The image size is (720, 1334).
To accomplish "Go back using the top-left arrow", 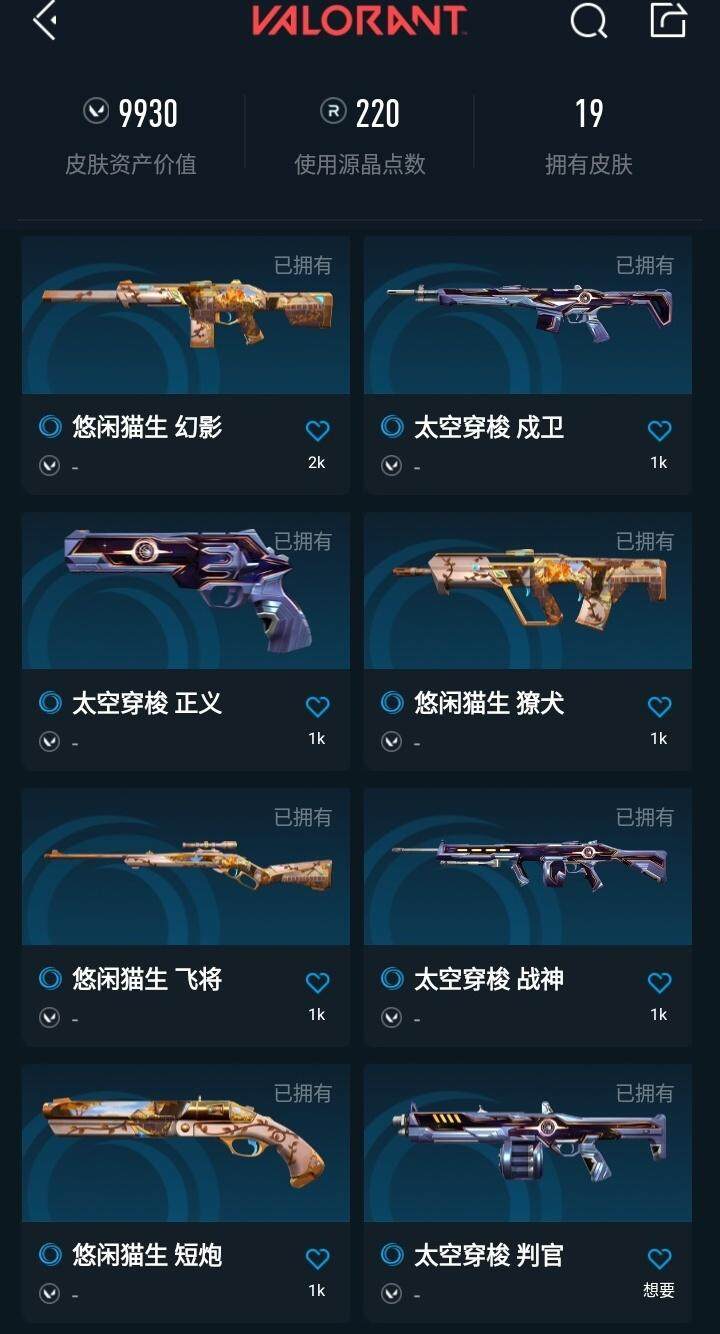I will (45, 20).
